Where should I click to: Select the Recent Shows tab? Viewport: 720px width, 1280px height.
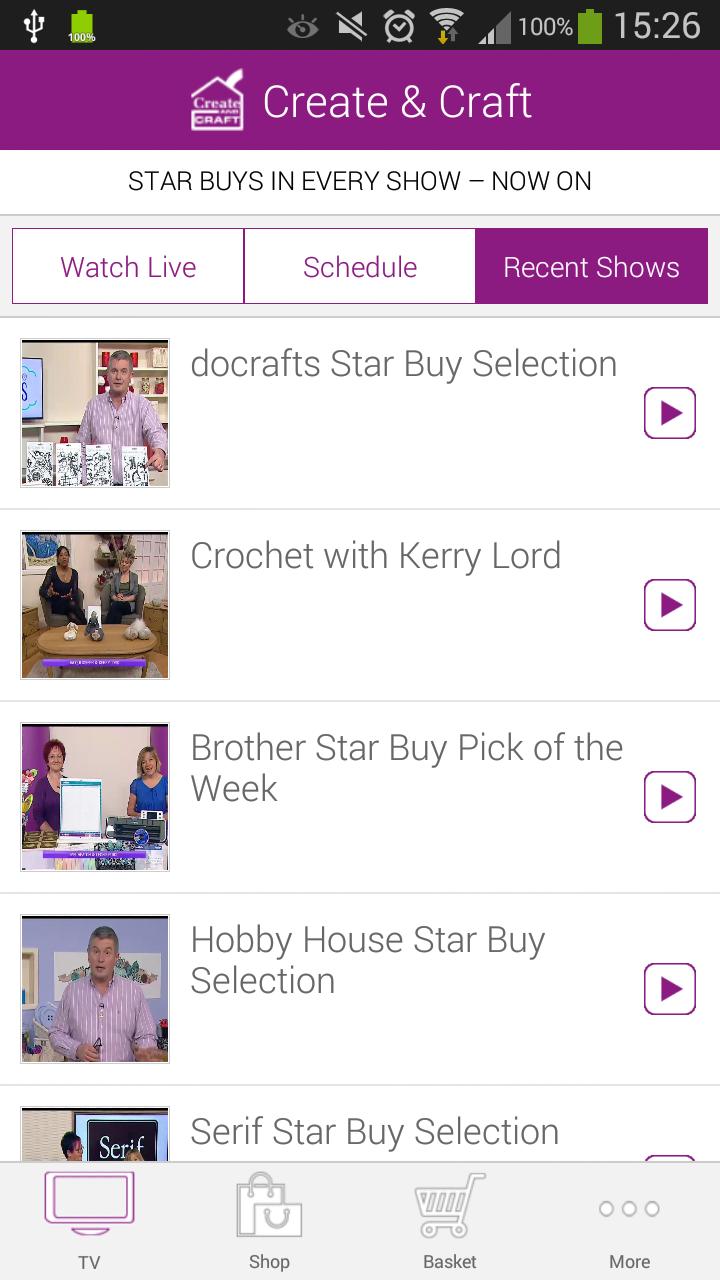(591, 267)
